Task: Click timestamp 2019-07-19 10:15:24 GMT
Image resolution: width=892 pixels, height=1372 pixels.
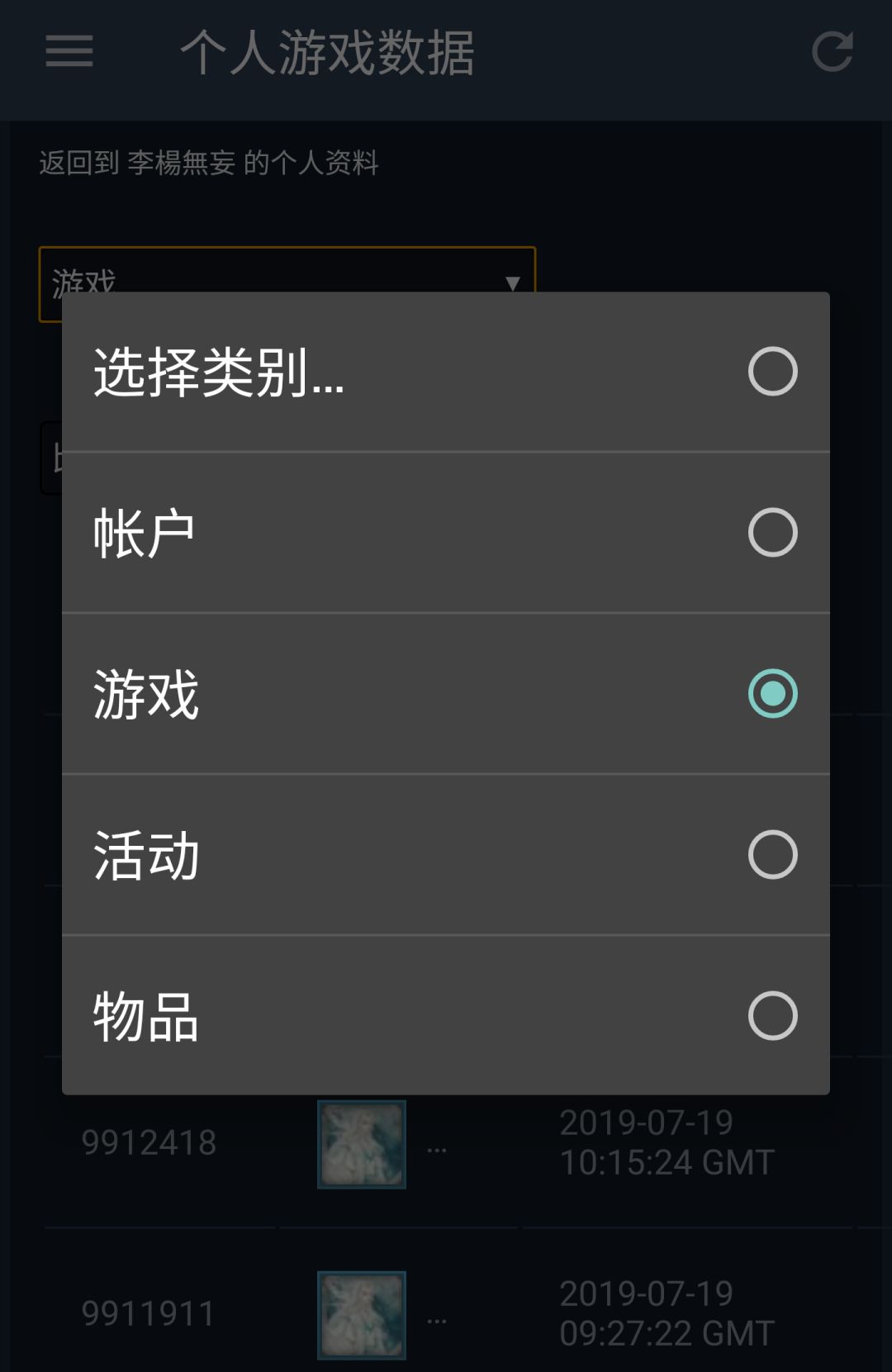Action: click(666, 1146)
